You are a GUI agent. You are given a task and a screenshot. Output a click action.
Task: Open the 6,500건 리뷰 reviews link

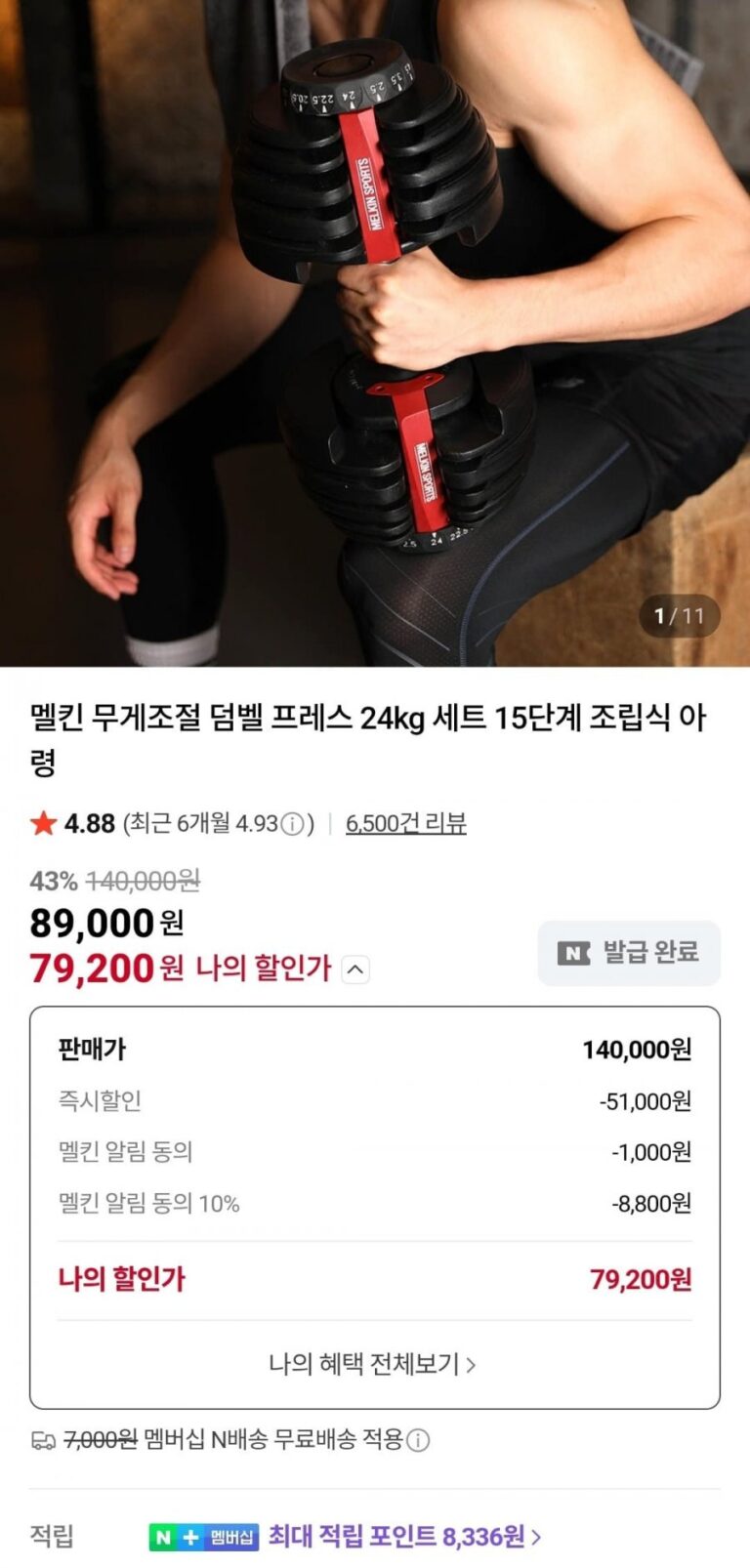coord(405,823)
